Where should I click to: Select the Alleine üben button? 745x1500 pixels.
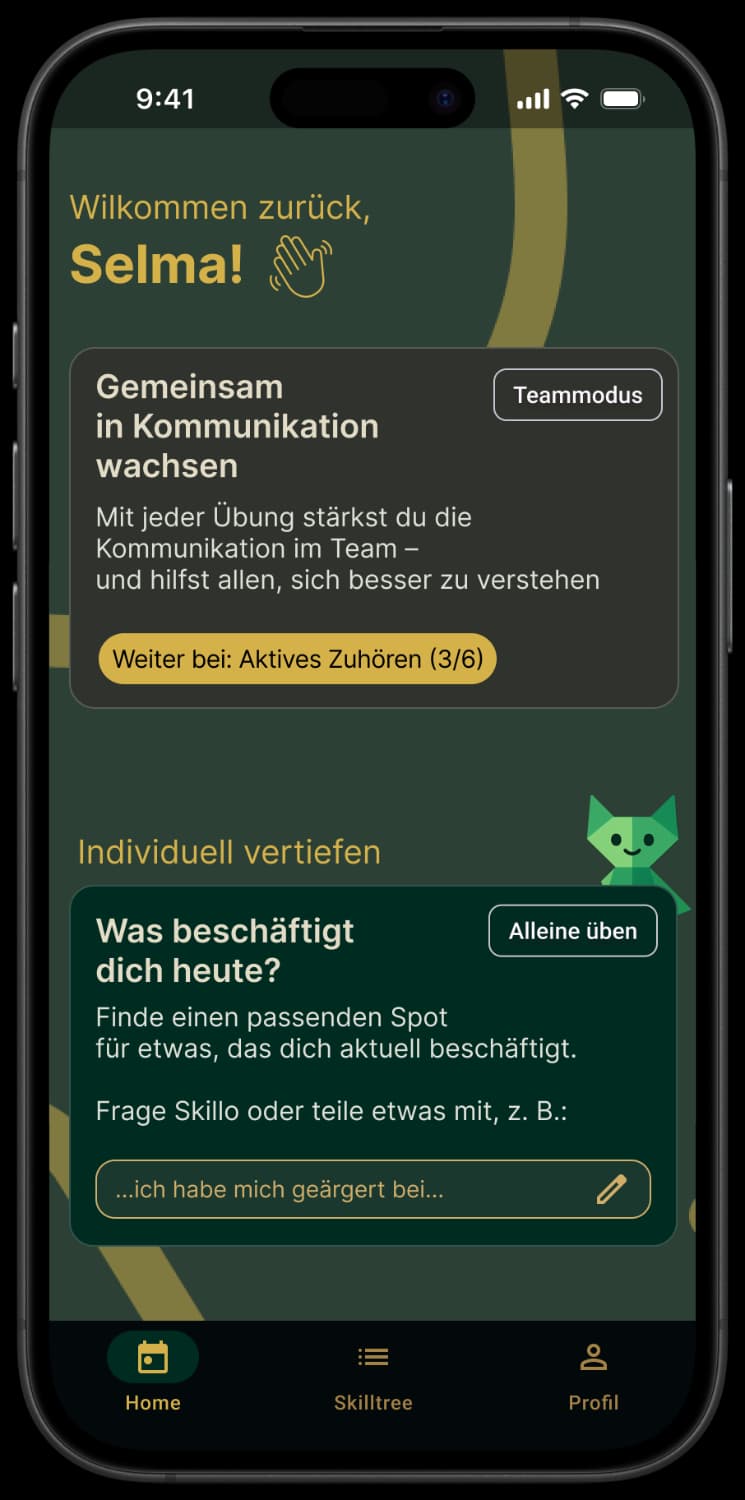[572, 931]
